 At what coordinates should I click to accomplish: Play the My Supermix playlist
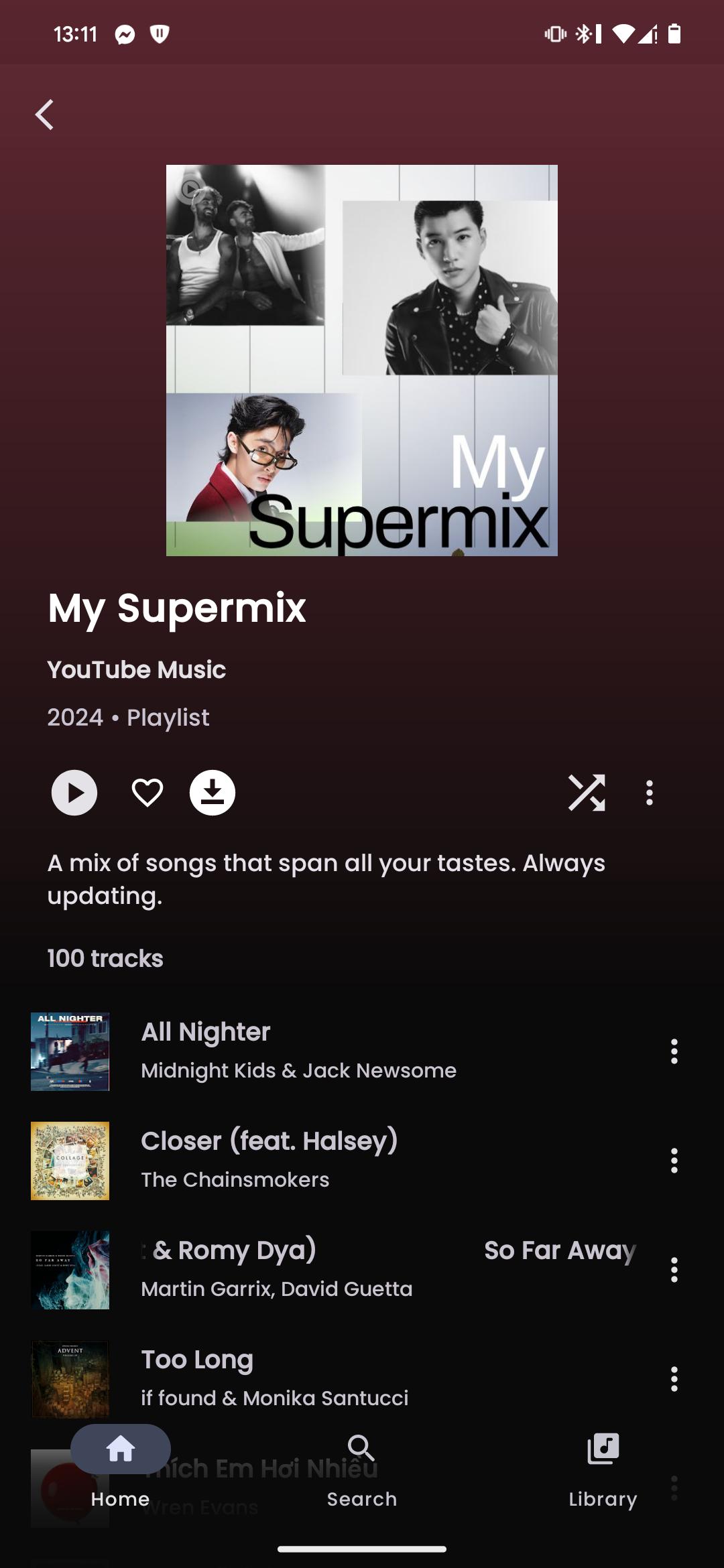tap(74, 793)
